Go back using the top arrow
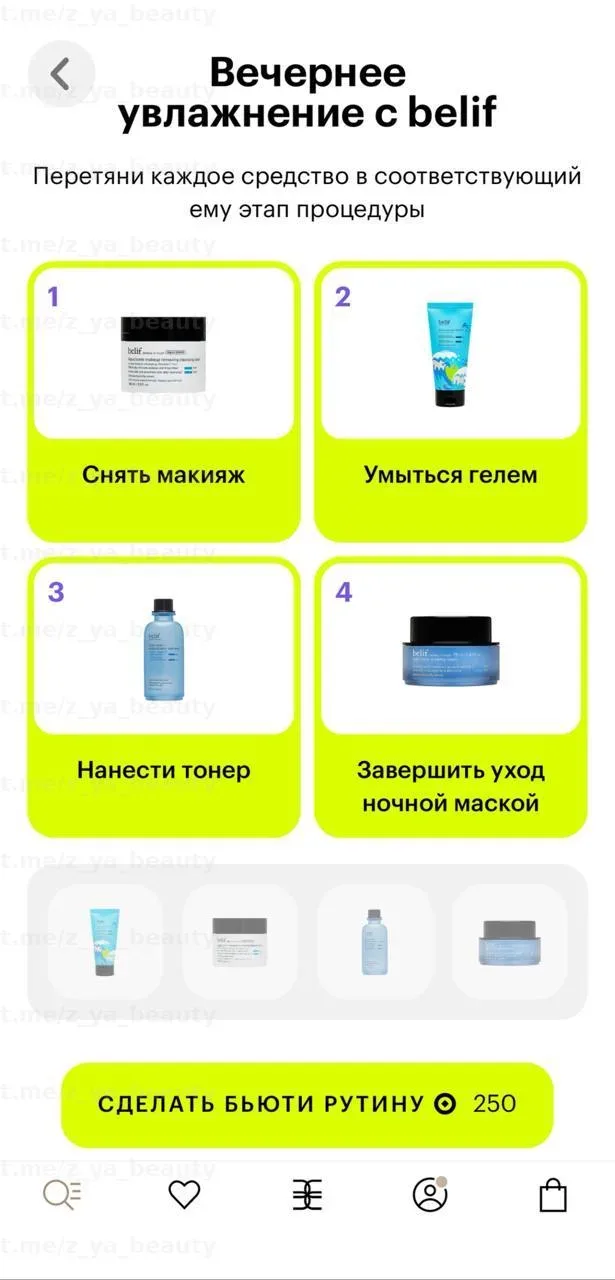The image size is (615, 1280). click(61, 74)
